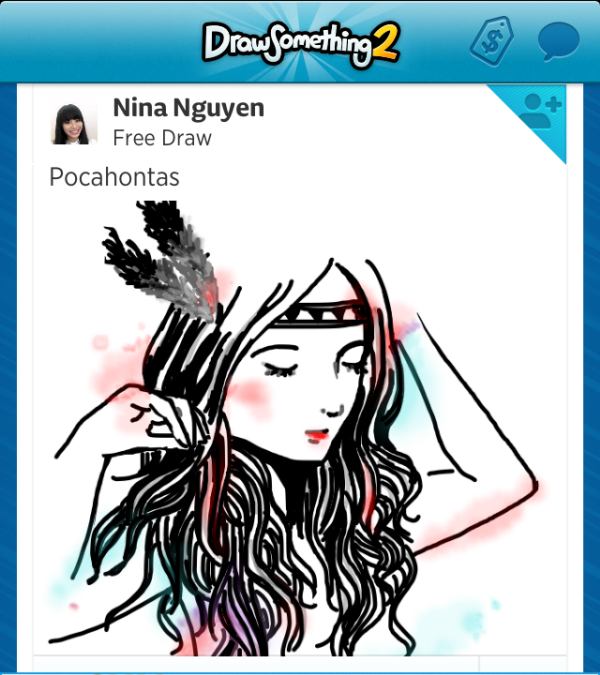Image resolution: width=600 pixels, height=675 pixels.
Task: Open the coin shop price tag icon
Action: pos(491,40)
